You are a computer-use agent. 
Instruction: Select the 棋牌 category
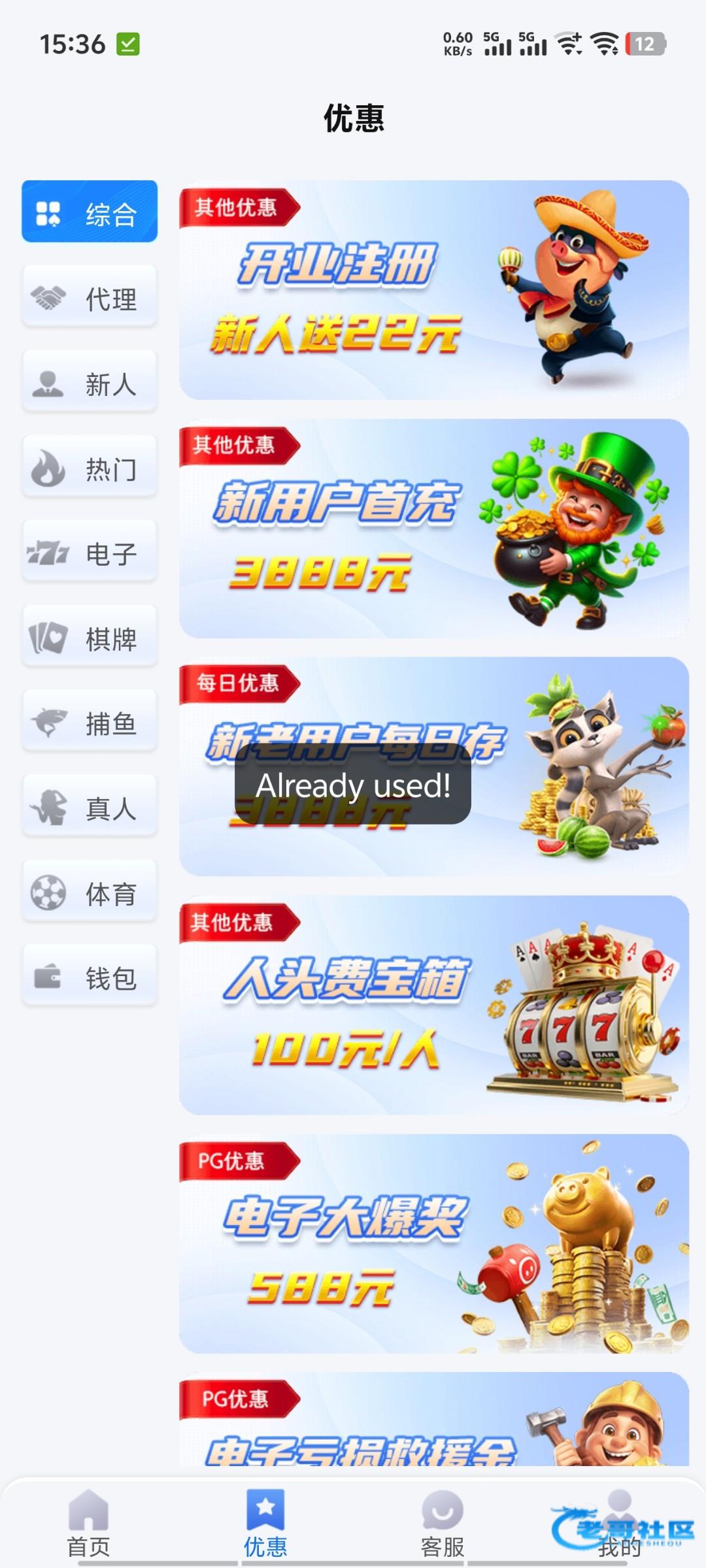[90, 637]
